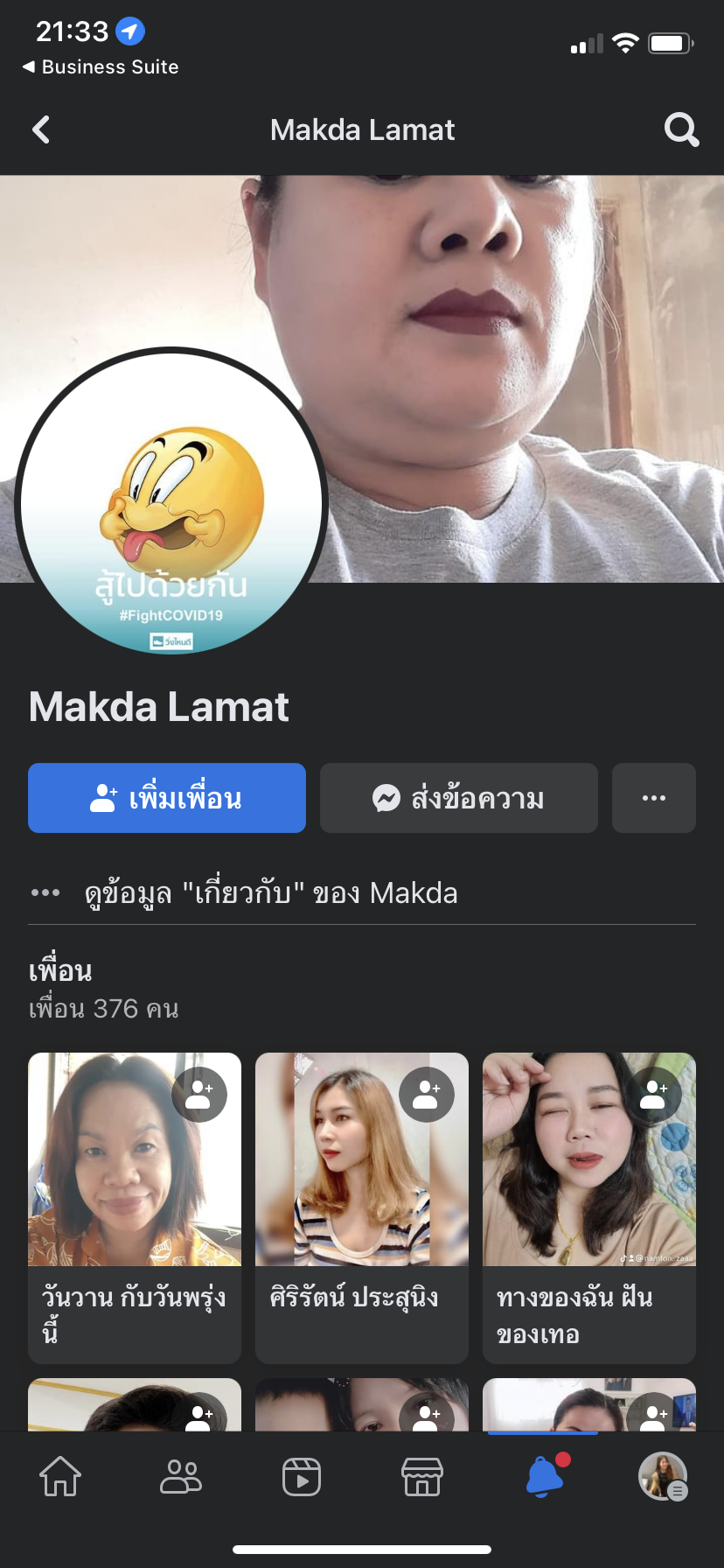
Task: Switch to the video Watch tab
Action: [x=302, y=1476]
